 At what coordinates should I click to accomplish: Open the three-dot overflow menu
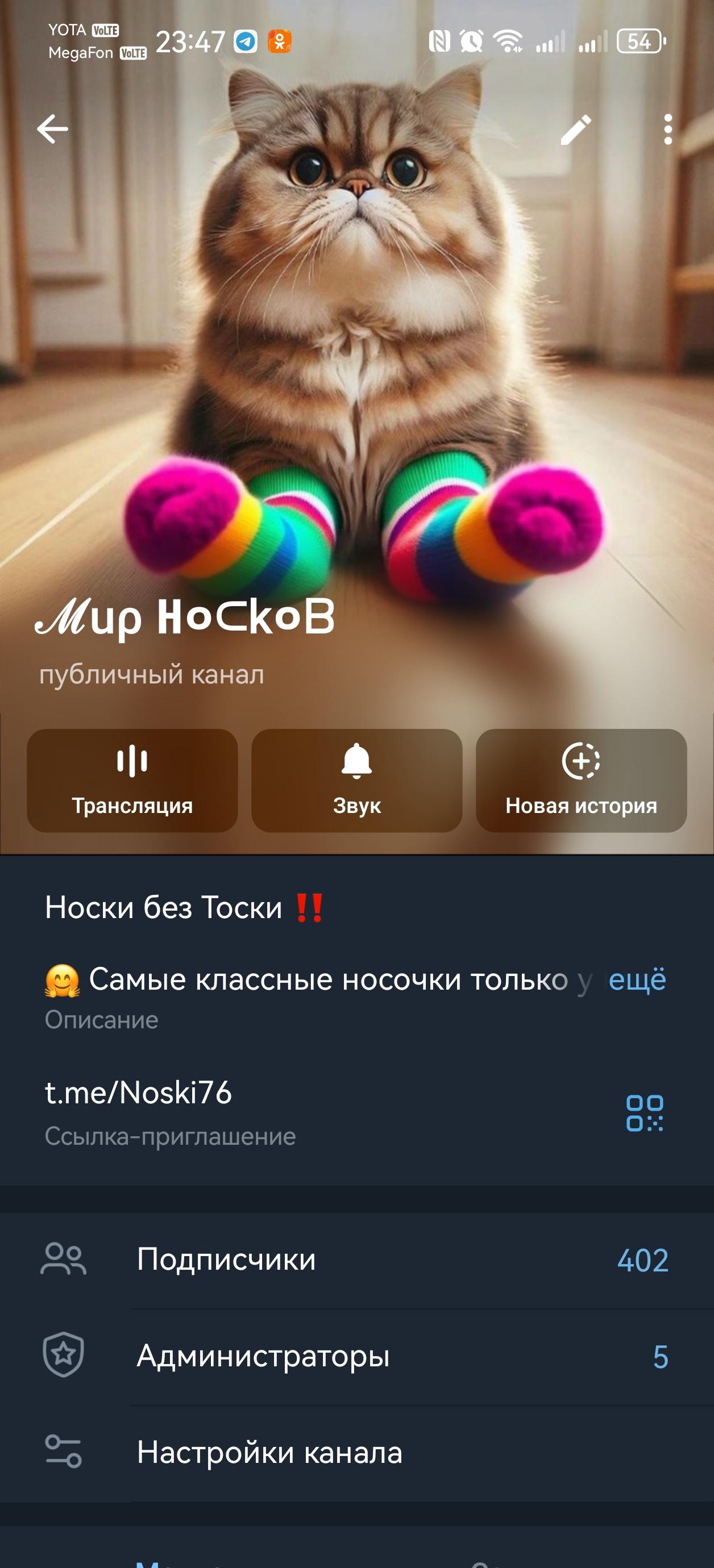pos(668,129)
